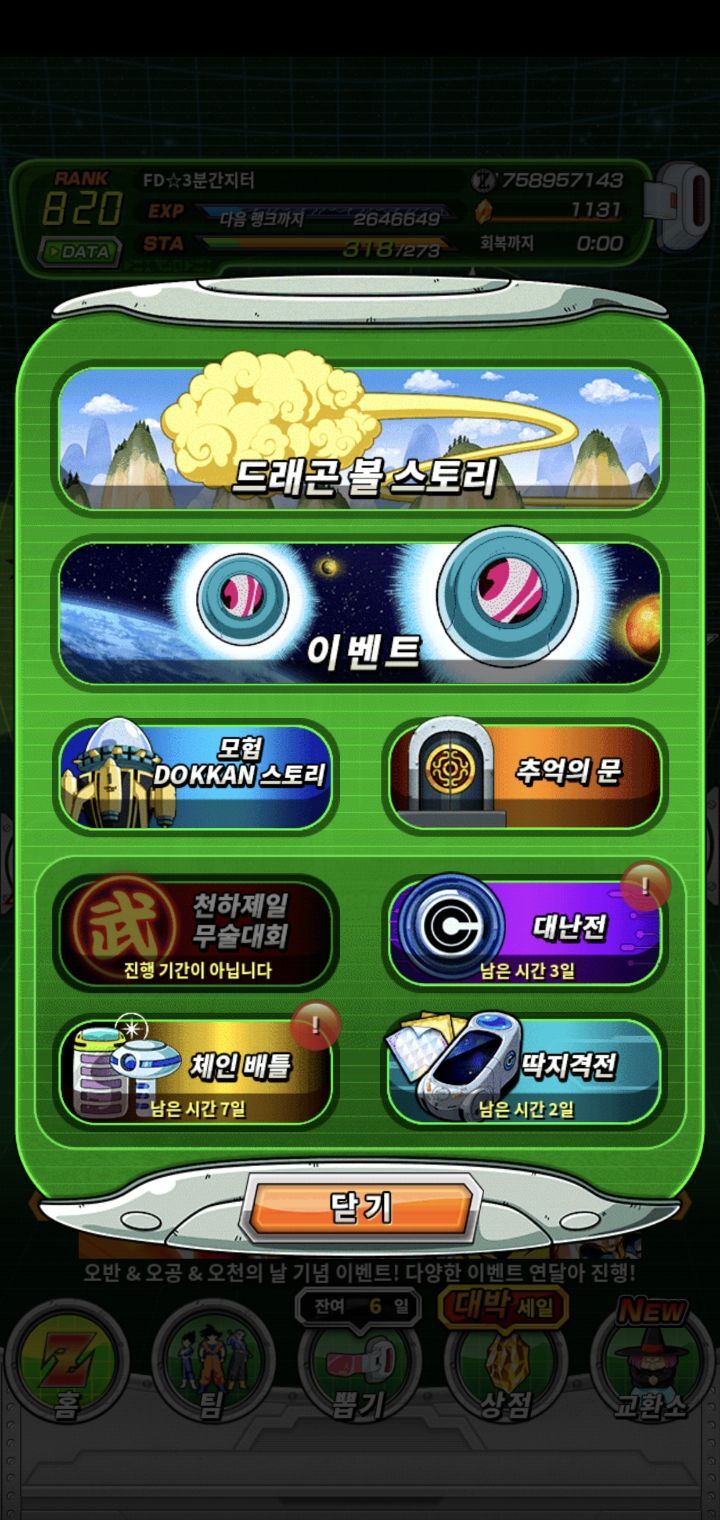Start 체인 배틀

tap(196, 1072)
